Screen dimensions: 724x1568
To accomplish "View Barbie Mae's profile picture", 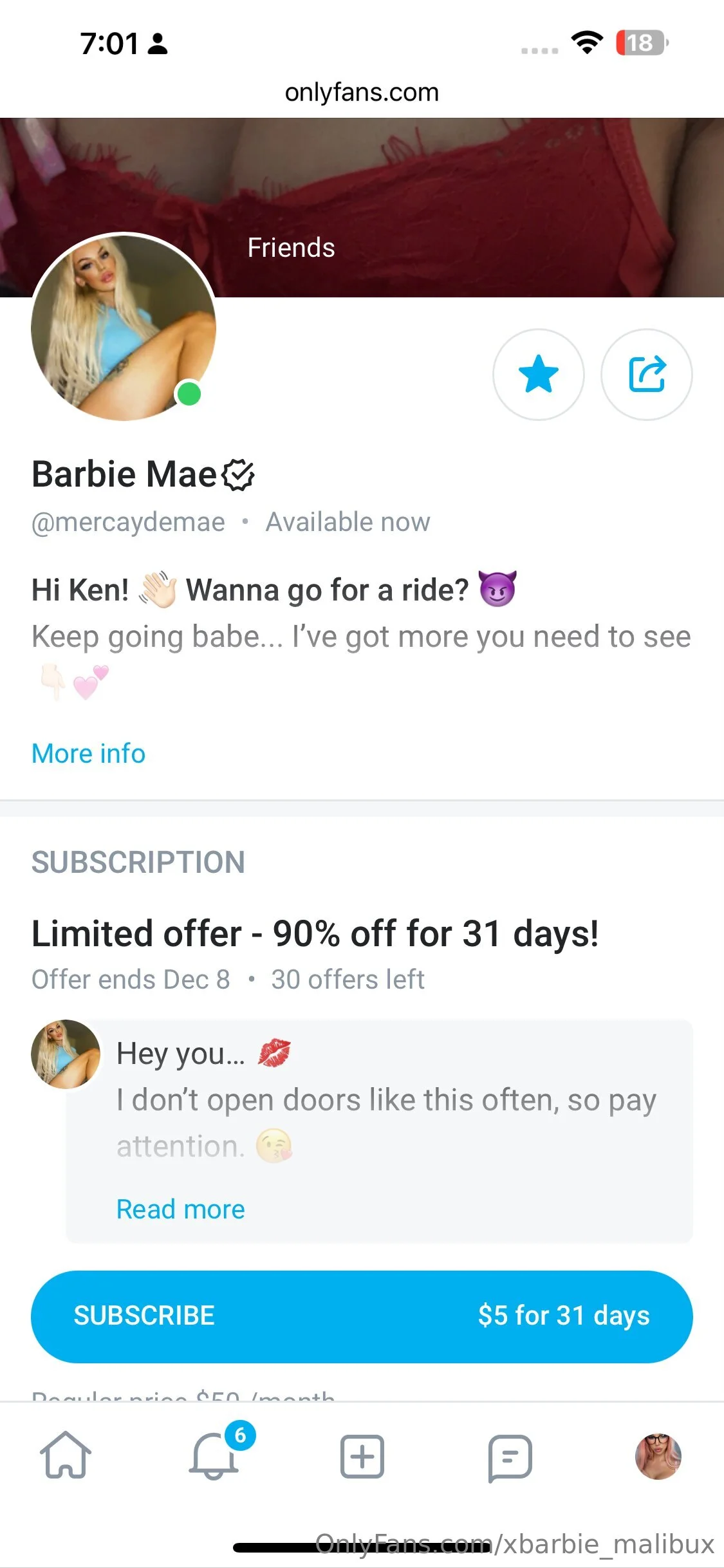I will pos(124,327).
